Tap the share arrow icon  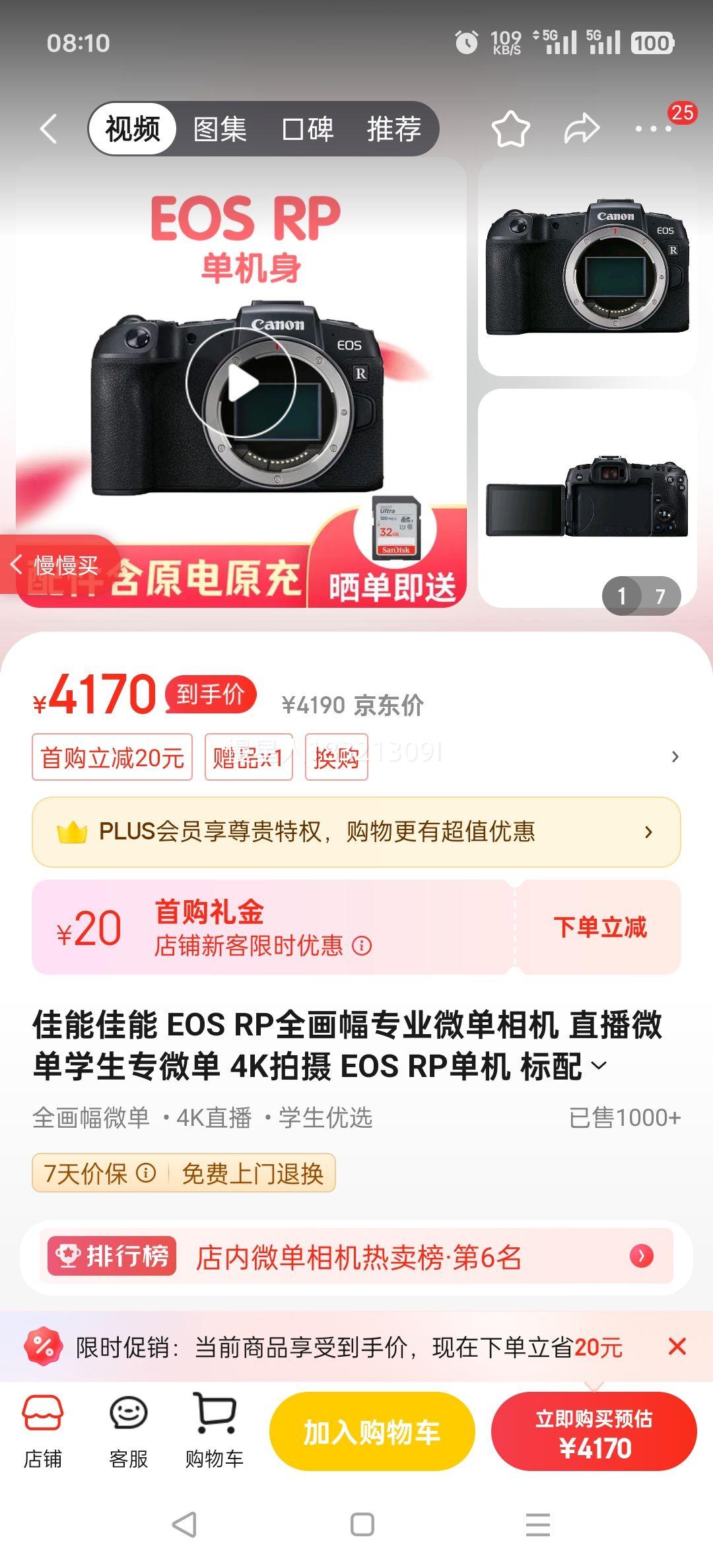pyautogui.click(x=581, y=129)
